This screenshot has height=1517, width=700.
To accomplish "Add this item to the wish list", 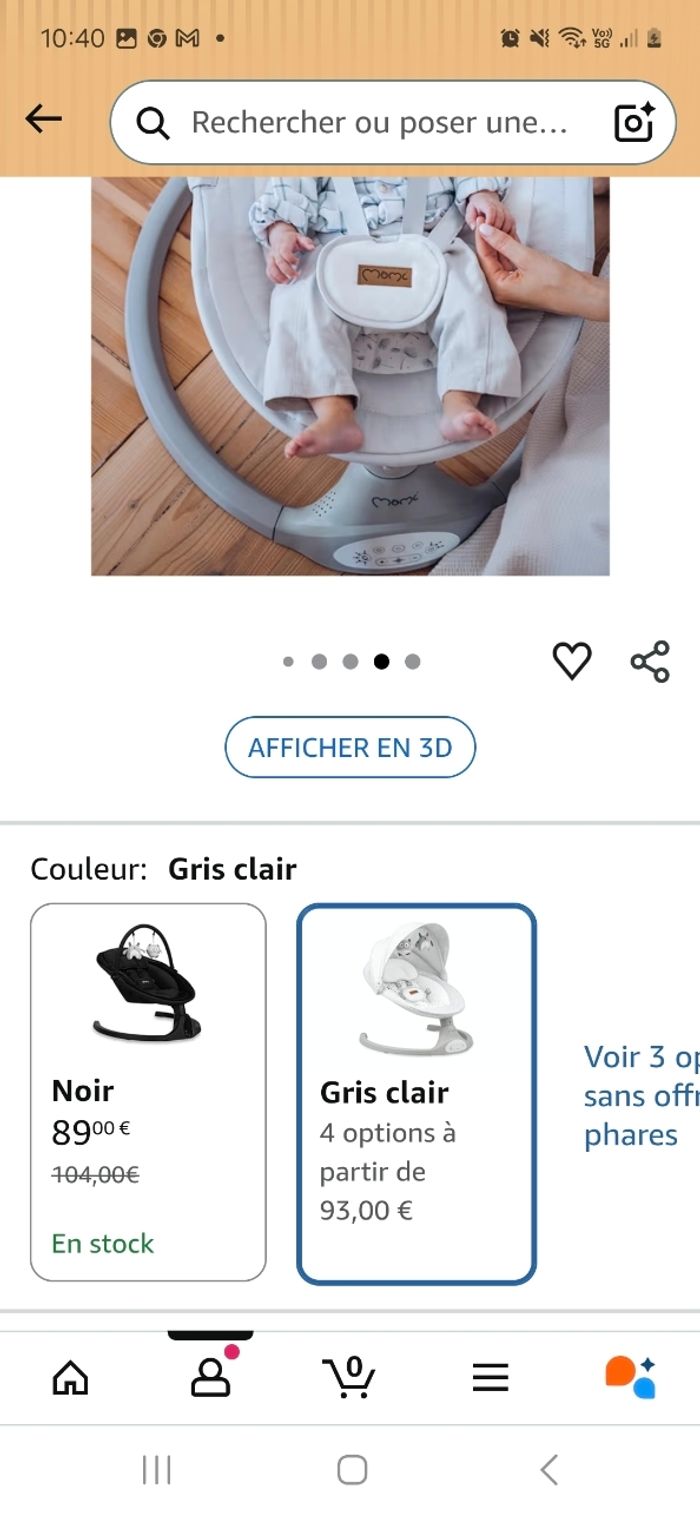I will [572, 661].
